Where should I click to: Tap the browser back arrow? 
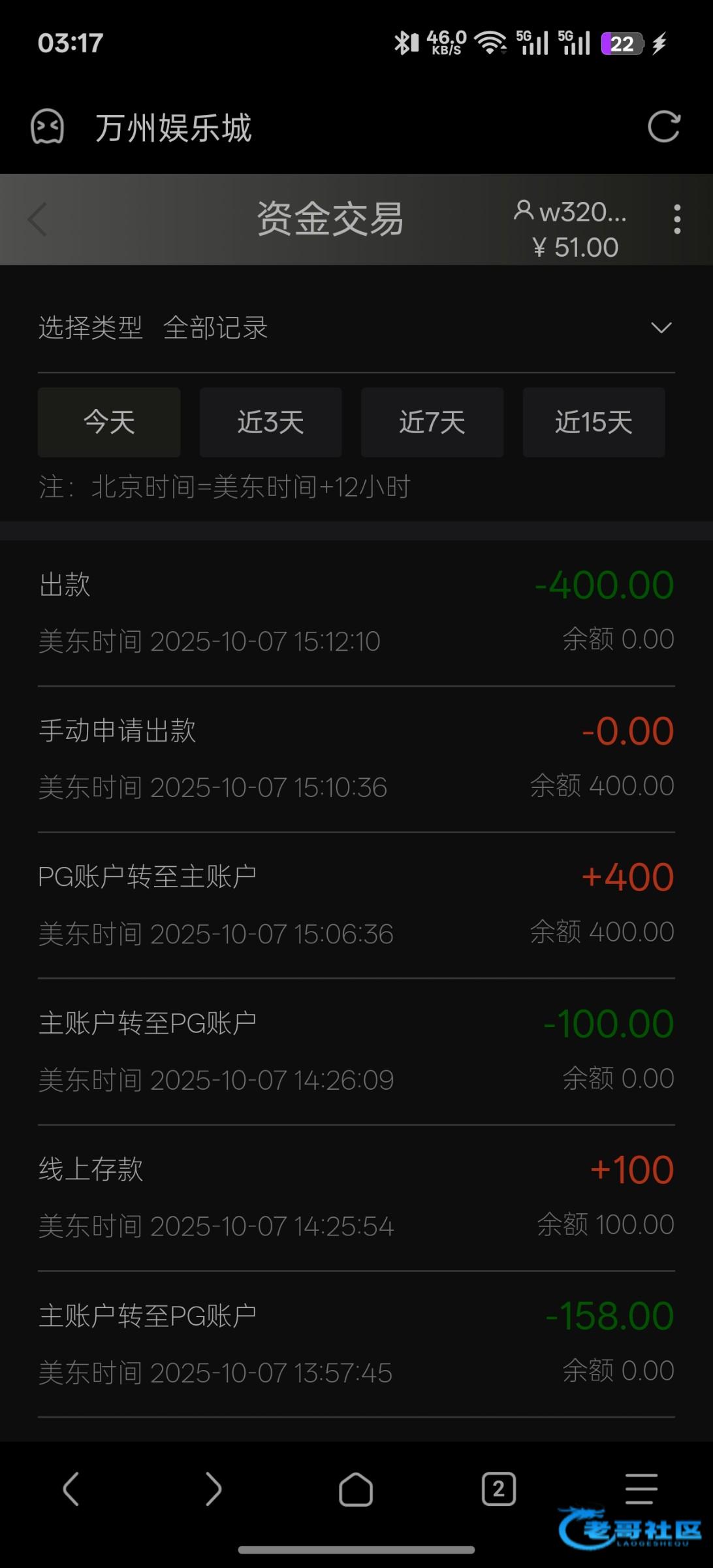pyautogui.click(x=71, y=1489)
